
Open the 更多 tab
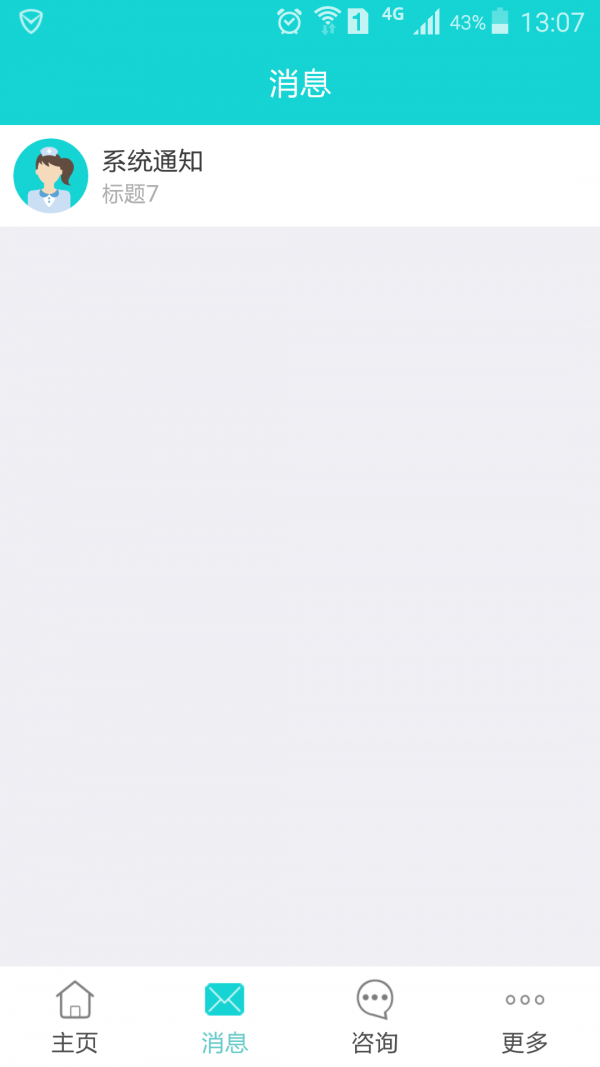coord(524,1017)
